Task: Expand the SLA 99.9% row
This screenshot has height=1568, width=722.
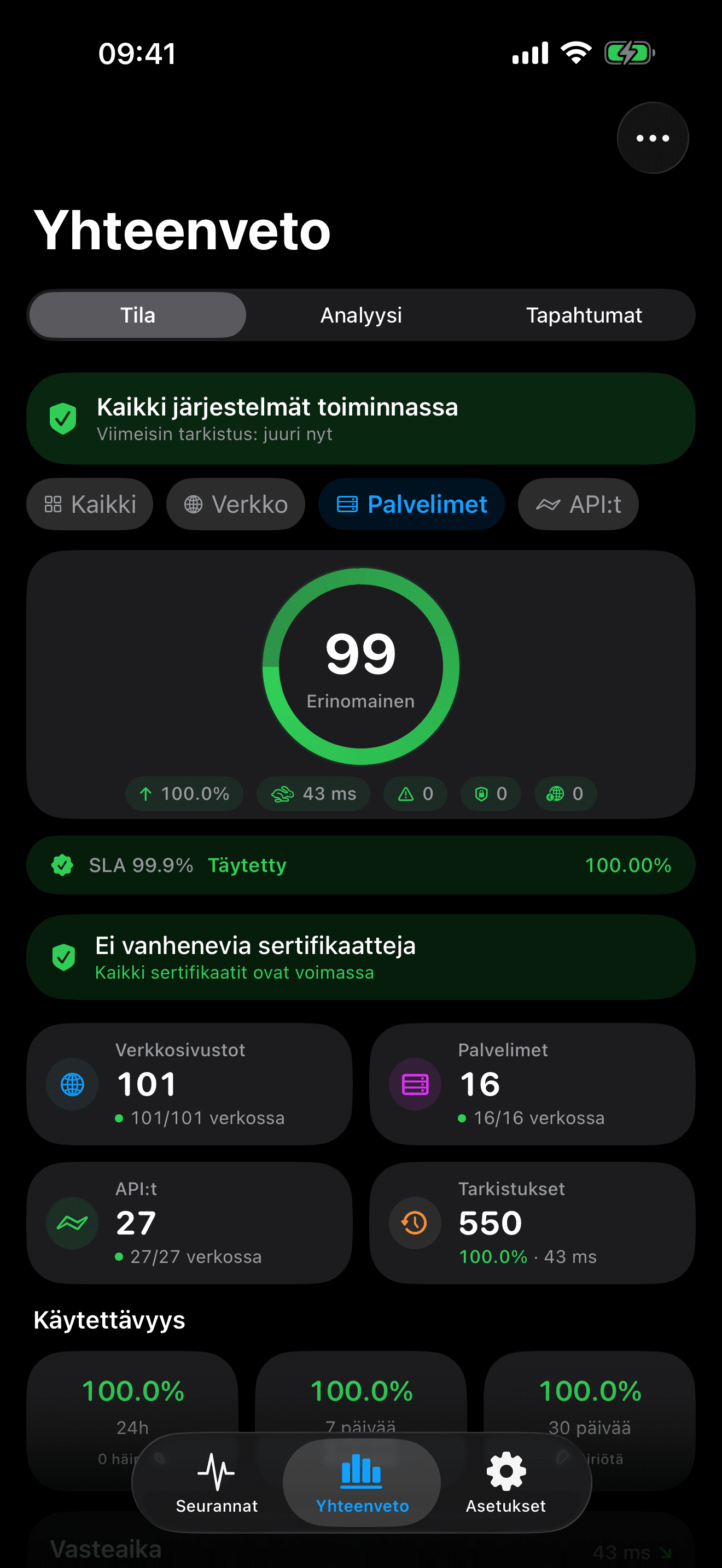Action: click(x=360, y=865)
